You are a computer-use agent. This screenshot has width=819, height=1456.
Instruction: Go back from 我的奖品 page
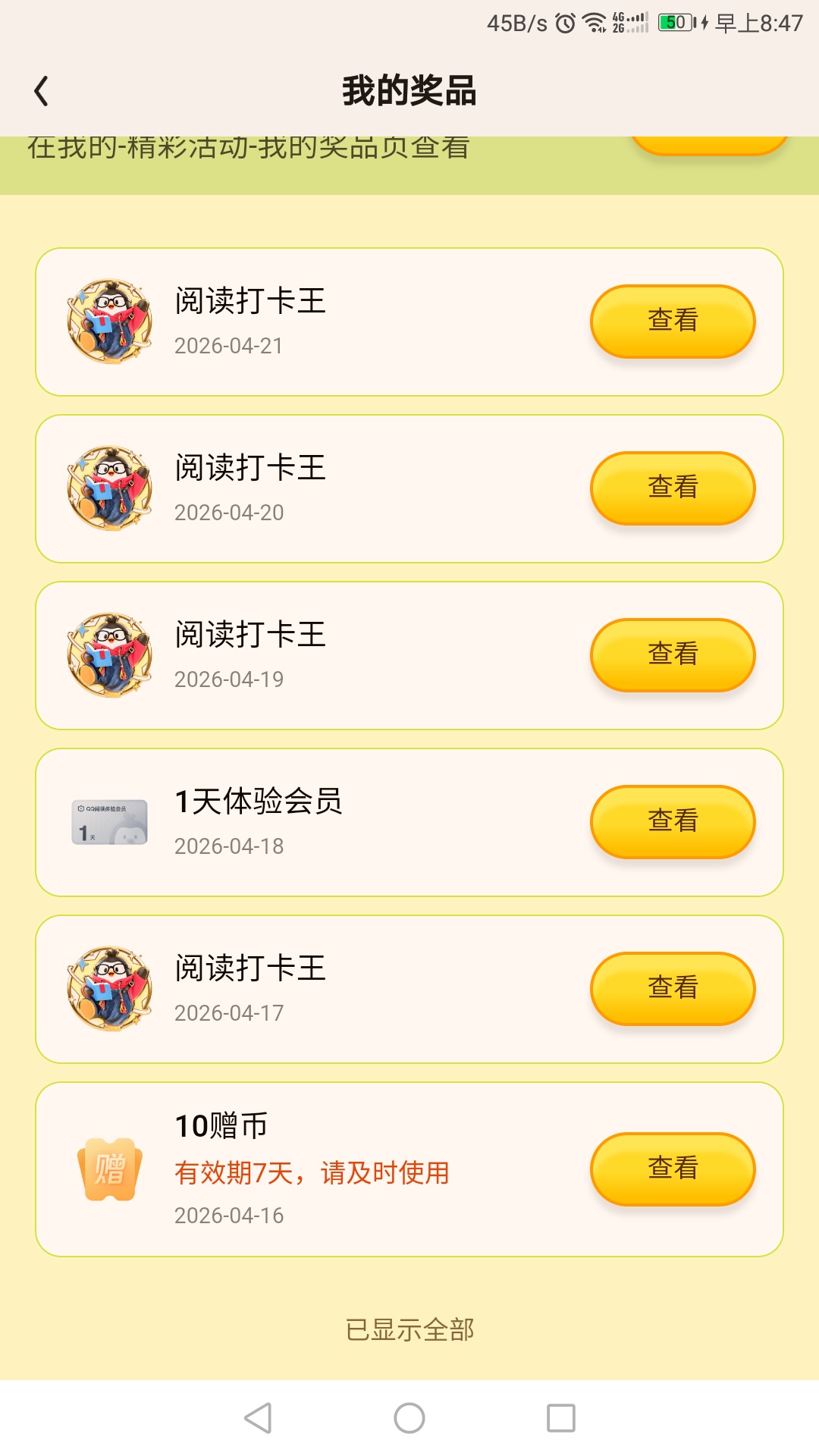tap(42, 92)
